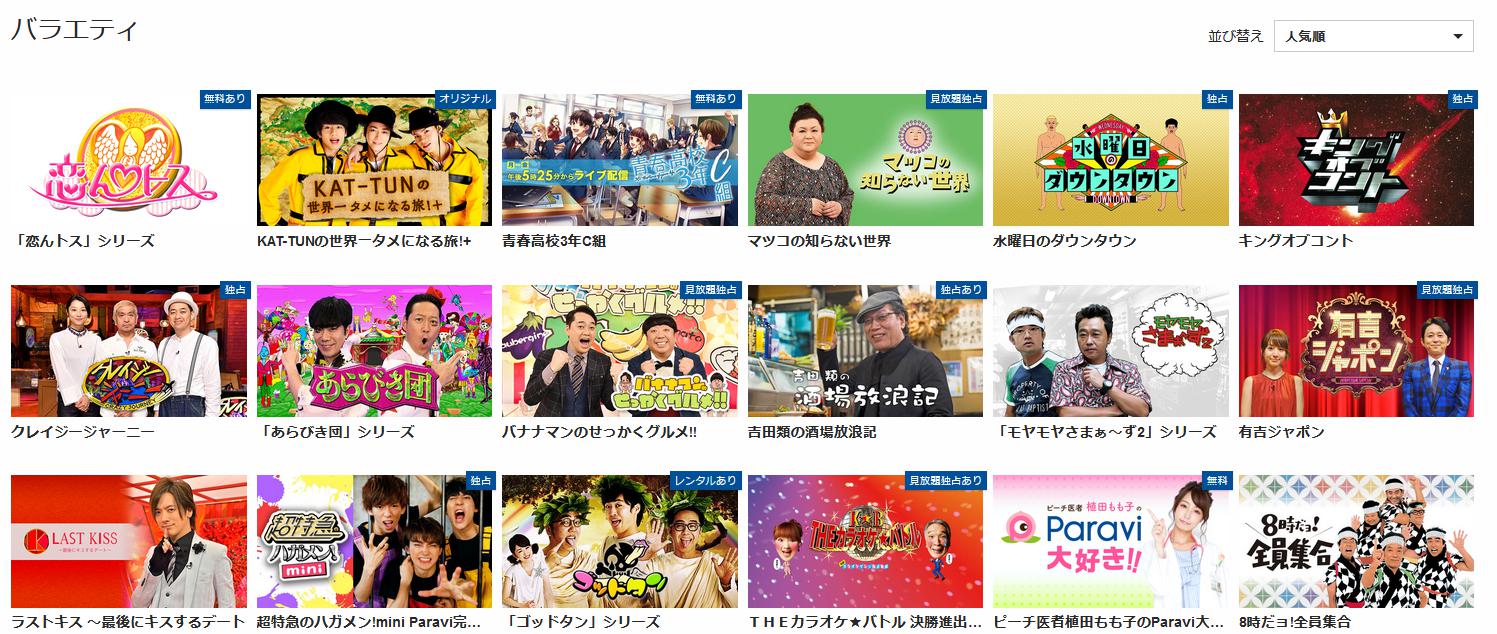The width and height of the screenshot is (1497, 634).
Task: Open 吉田類の酒場放浪記
Action: 865,351
